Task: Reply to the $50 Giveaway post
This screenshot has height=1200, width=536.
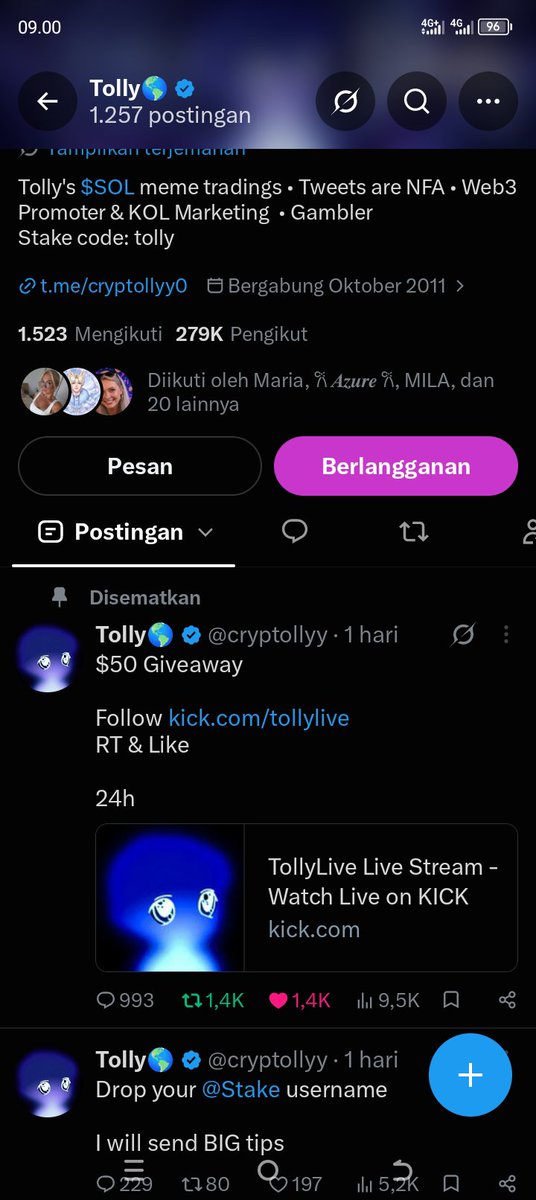Action: coord(125,999)
